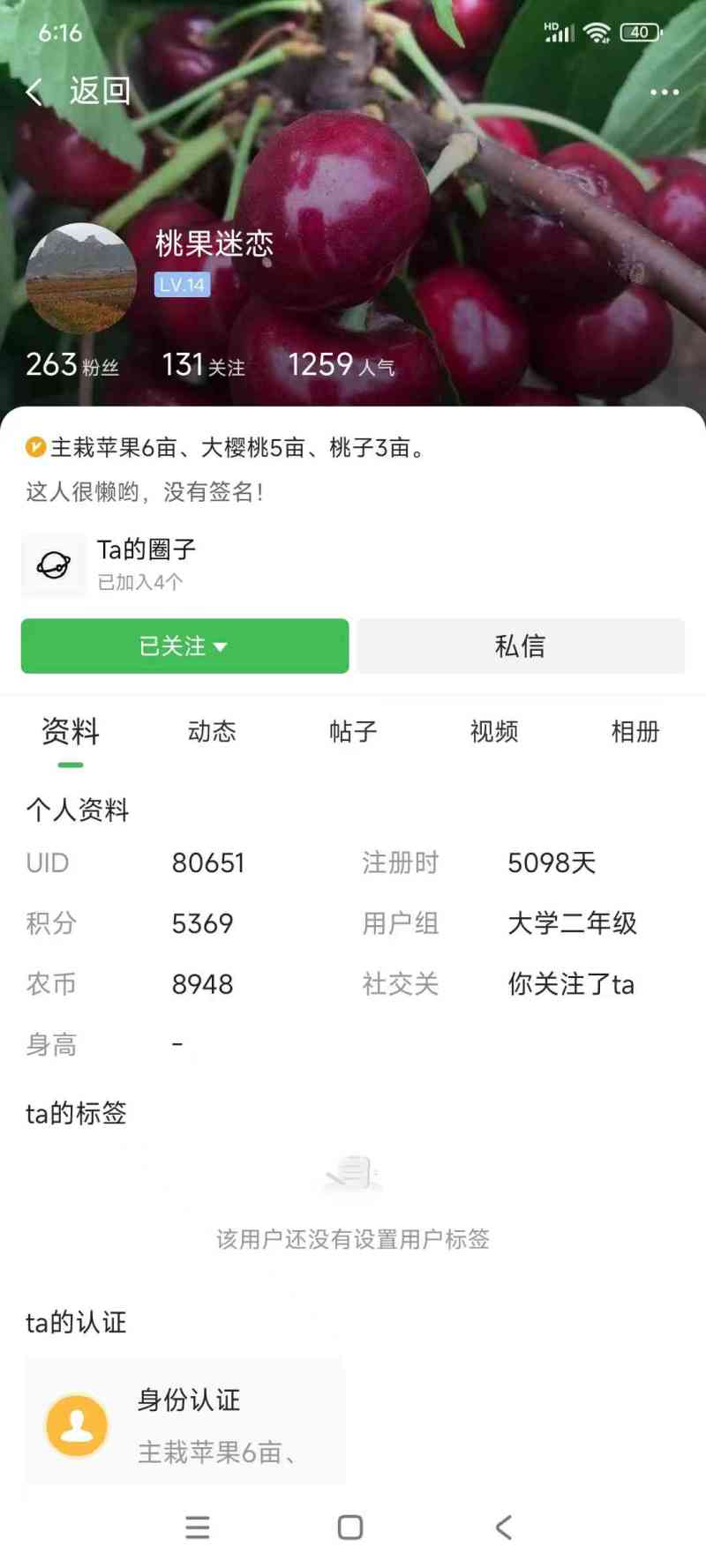Open recent apps from navigation bar
The width and height of the screenshot is (706, 1568).
pos(198,1527)
